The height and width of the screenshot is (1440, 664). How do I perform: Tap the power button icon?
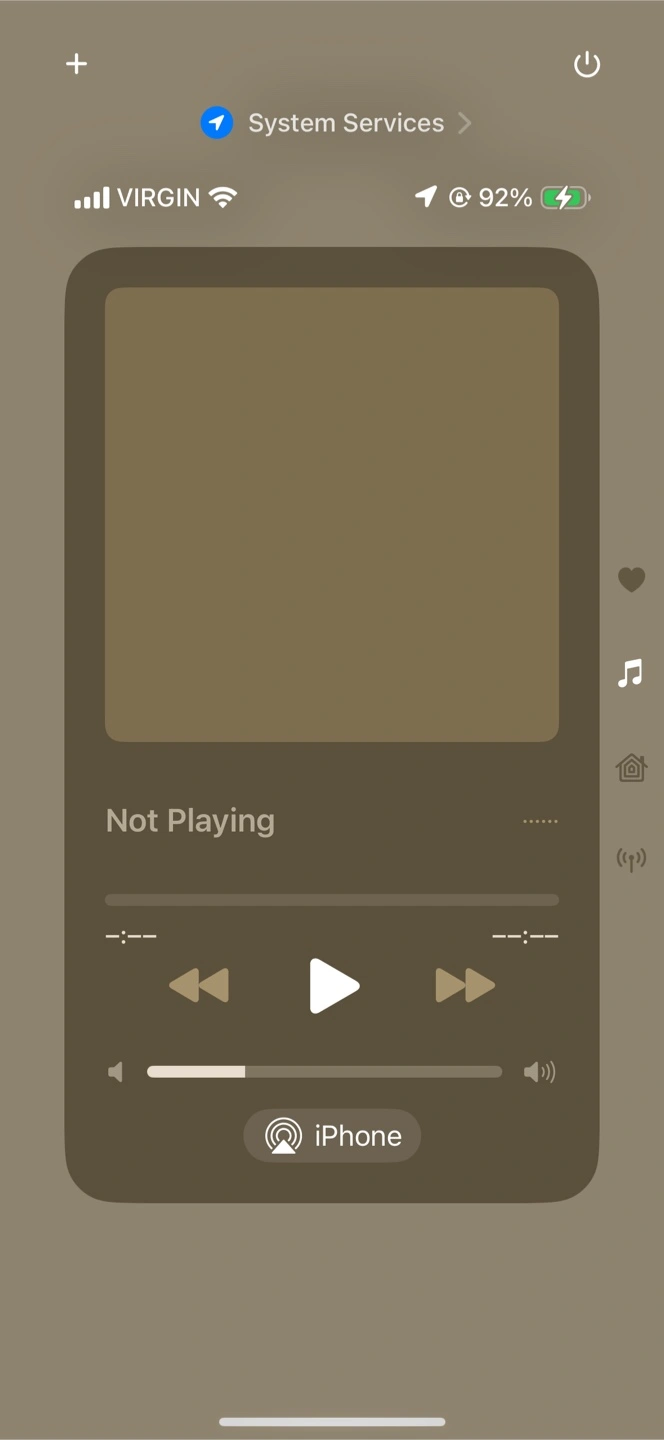pos(587,65)
